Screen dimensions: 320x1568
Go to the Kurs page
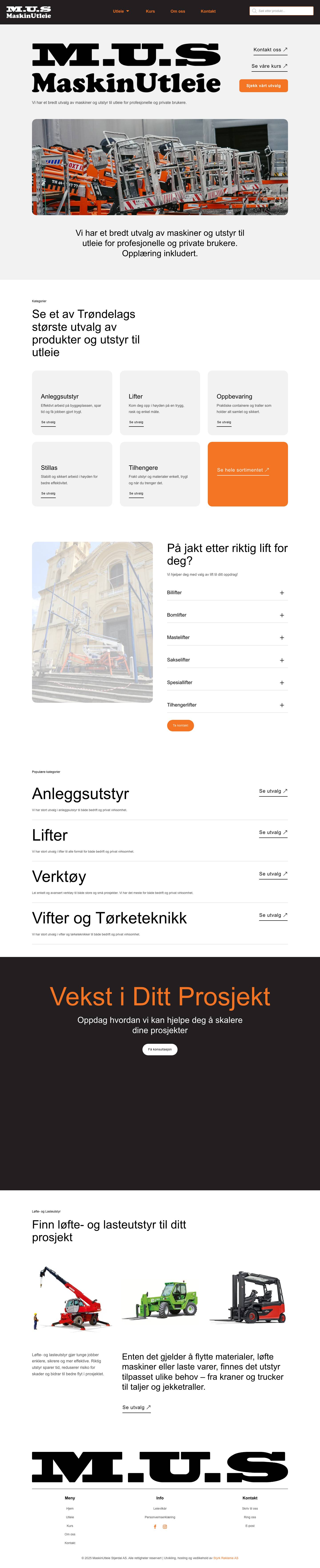(150, 11)
